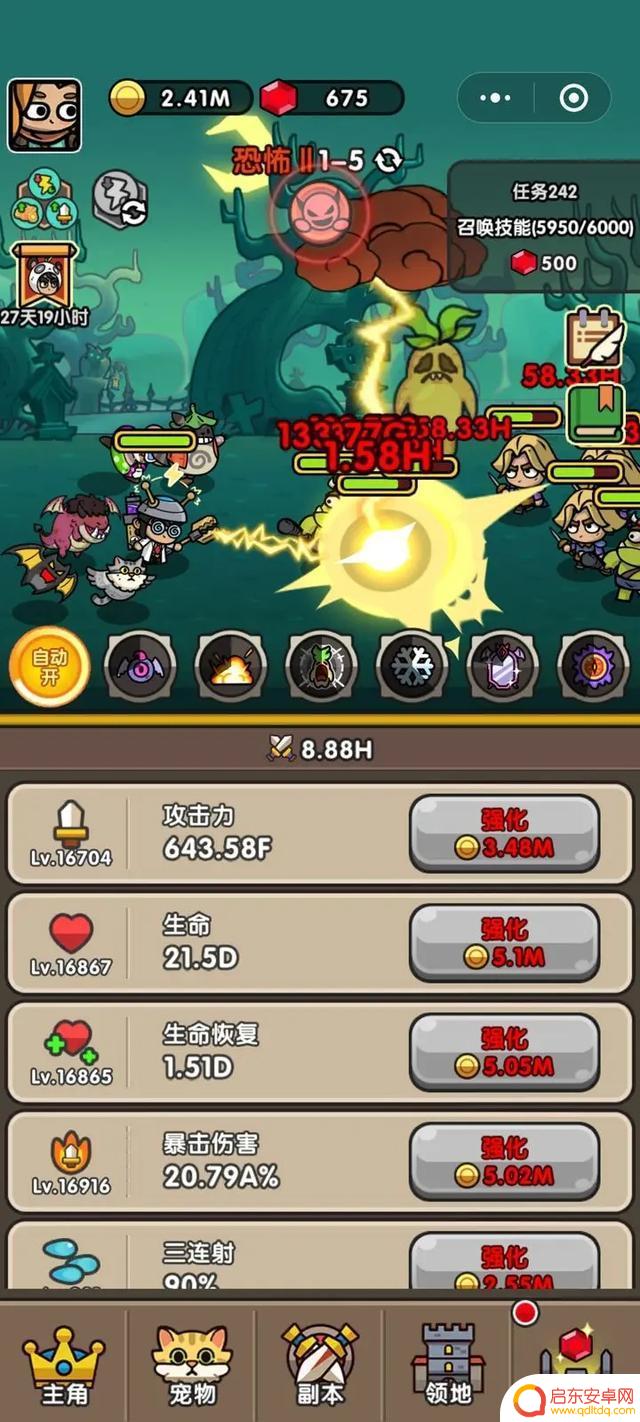Upgrade 攻击力 with the 强化 button
Screen dimensions: 640x1422
[504, 834]
